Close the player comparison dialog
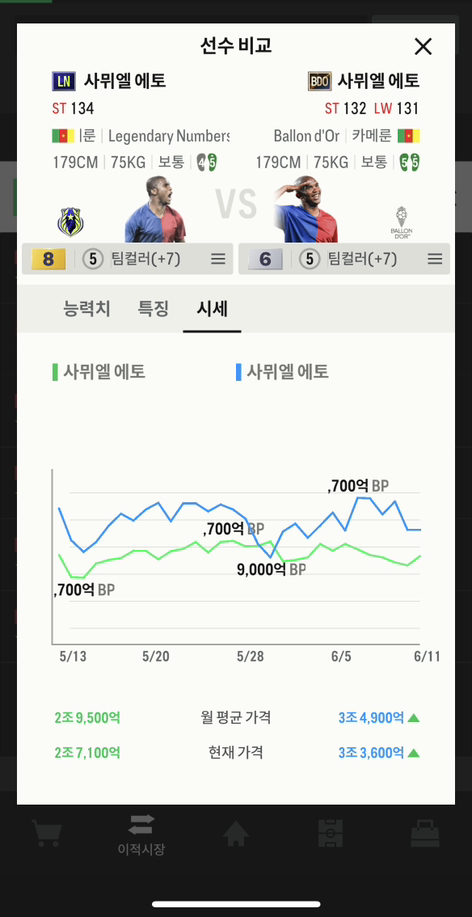The image size is (472, 917). (422, 46)
